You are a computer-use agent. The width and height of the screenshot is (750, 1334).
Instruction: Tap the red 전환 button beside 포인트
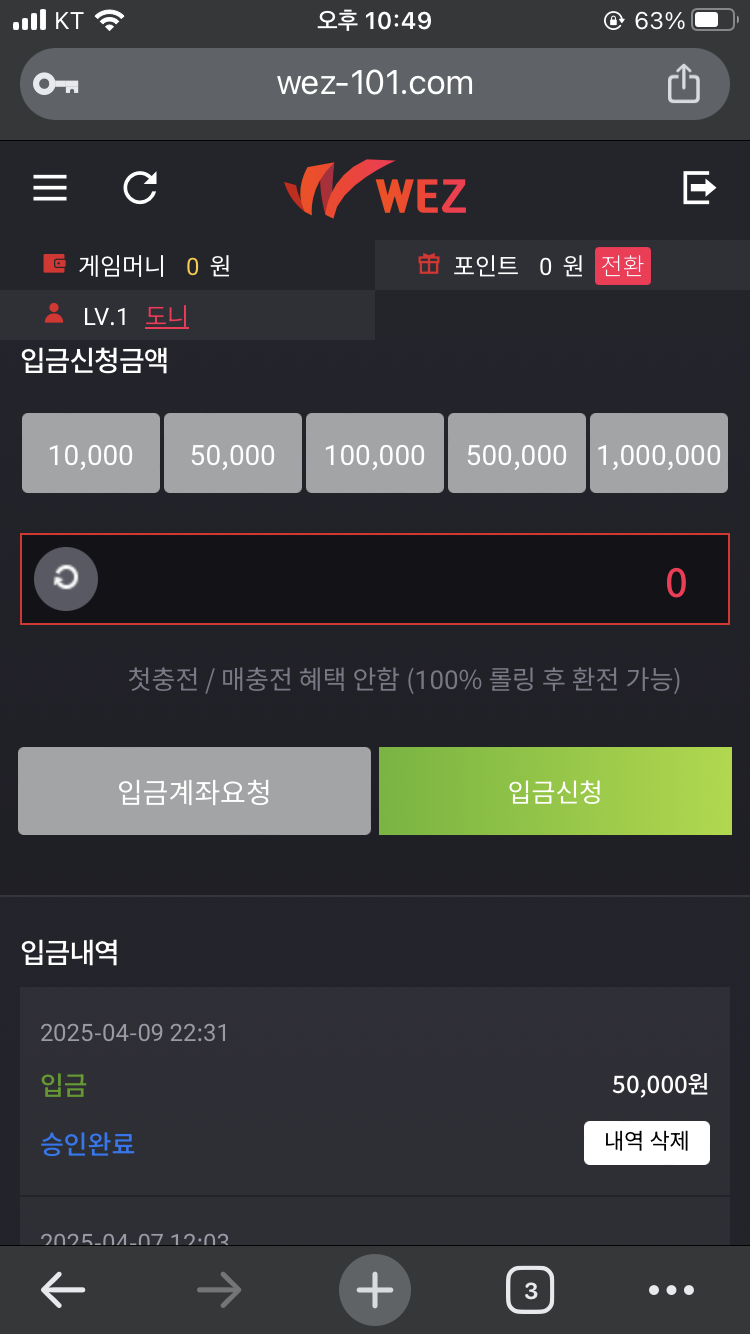(623, 266)
